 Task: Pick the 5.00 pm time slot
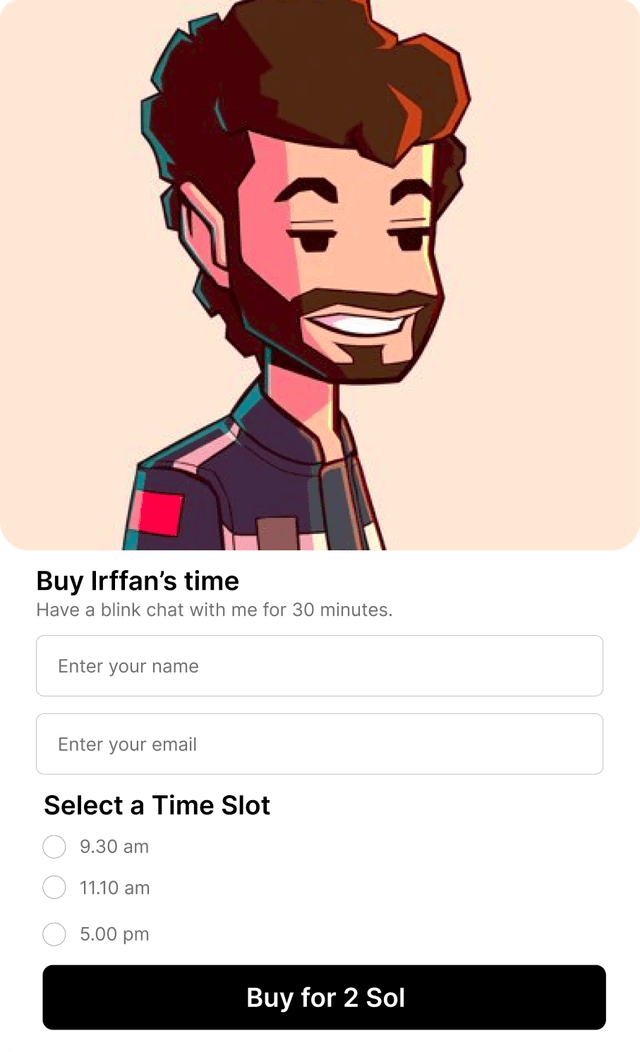click(x=54, y=935)
